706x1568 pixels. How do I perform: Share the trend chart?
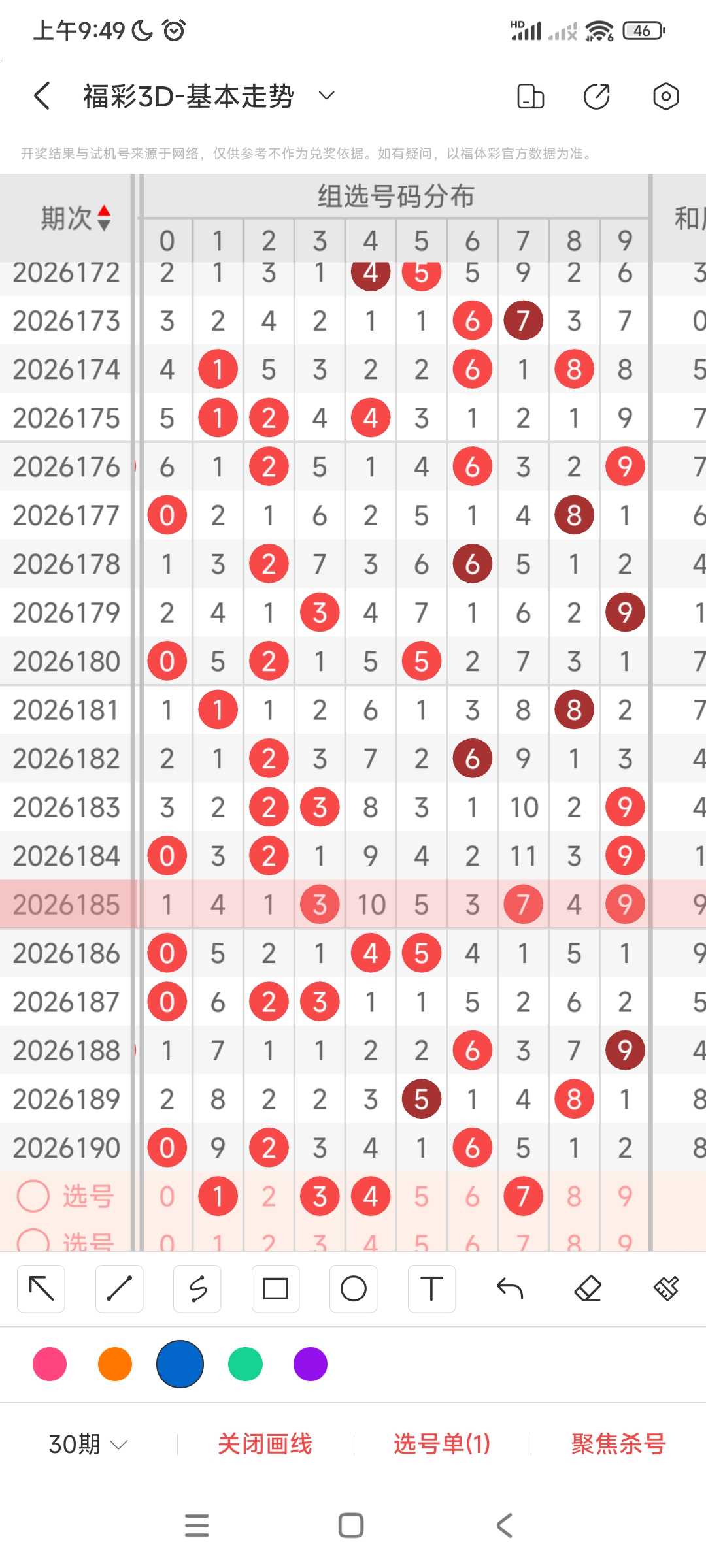click(x=596, y=96)
